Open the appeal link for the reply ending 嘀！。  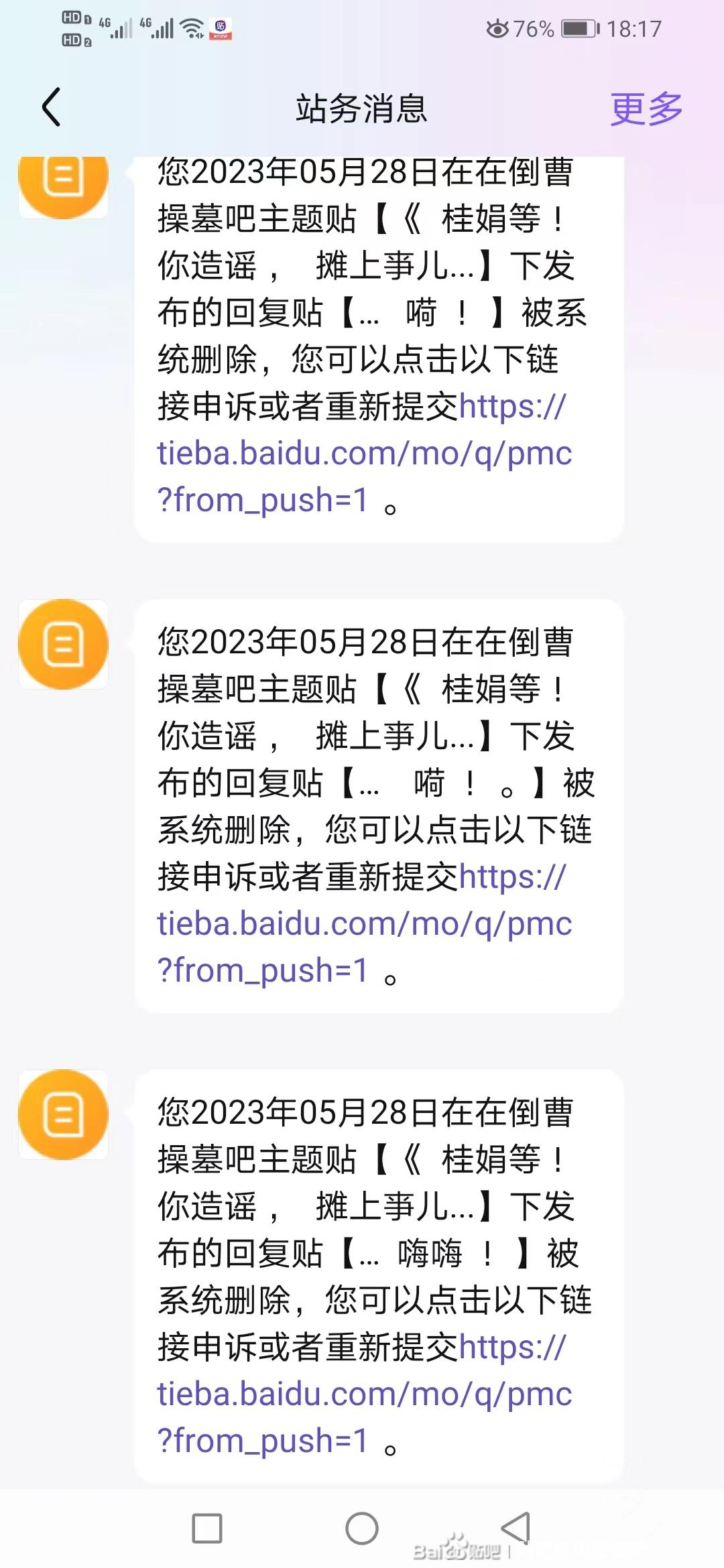click(x=364, y=924)
